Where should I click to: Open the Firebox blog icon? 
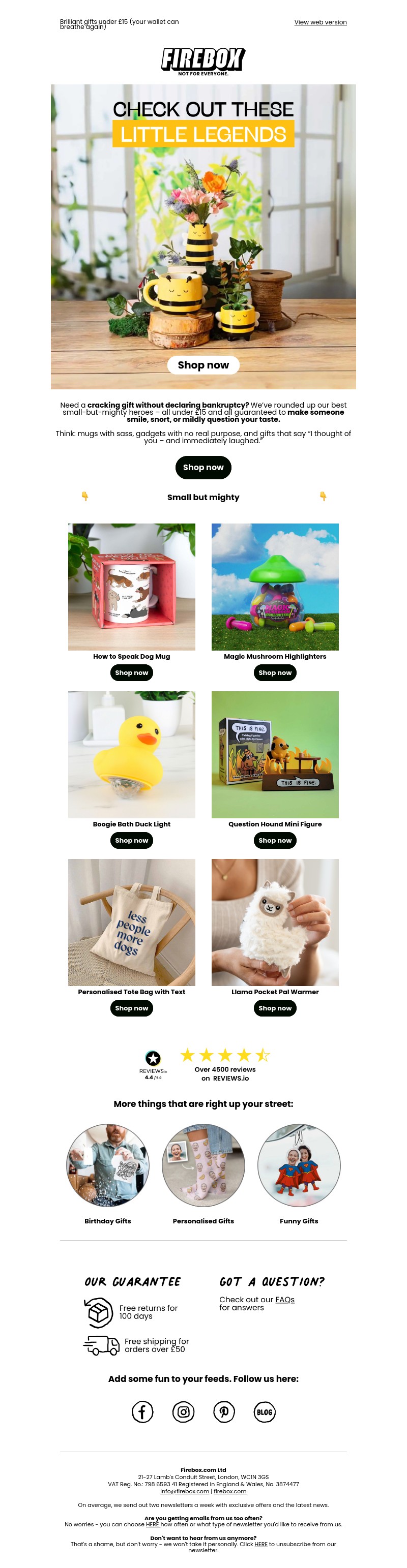[265, 1411]
